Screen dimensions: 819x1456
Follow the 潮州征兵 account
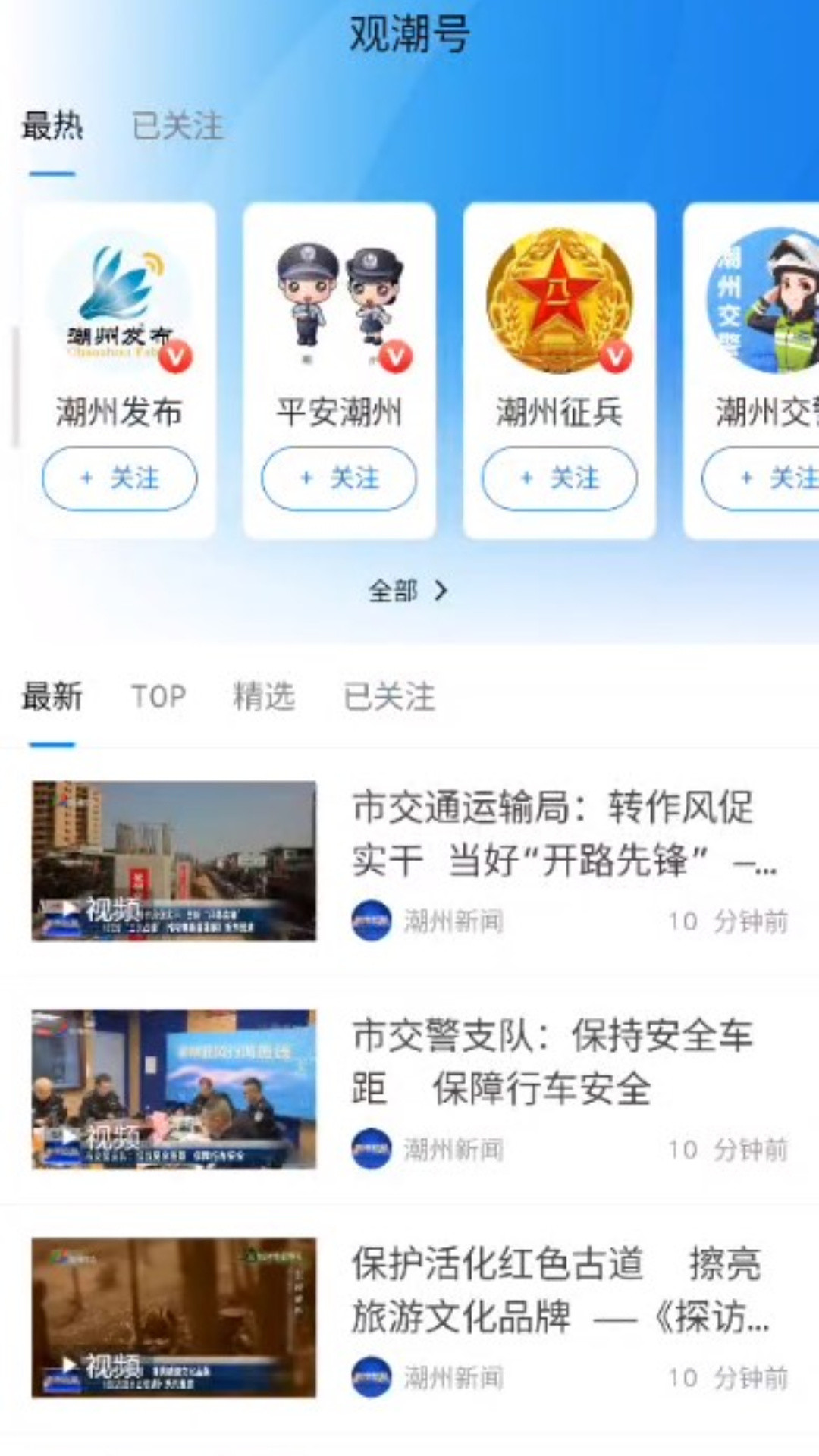559,478
